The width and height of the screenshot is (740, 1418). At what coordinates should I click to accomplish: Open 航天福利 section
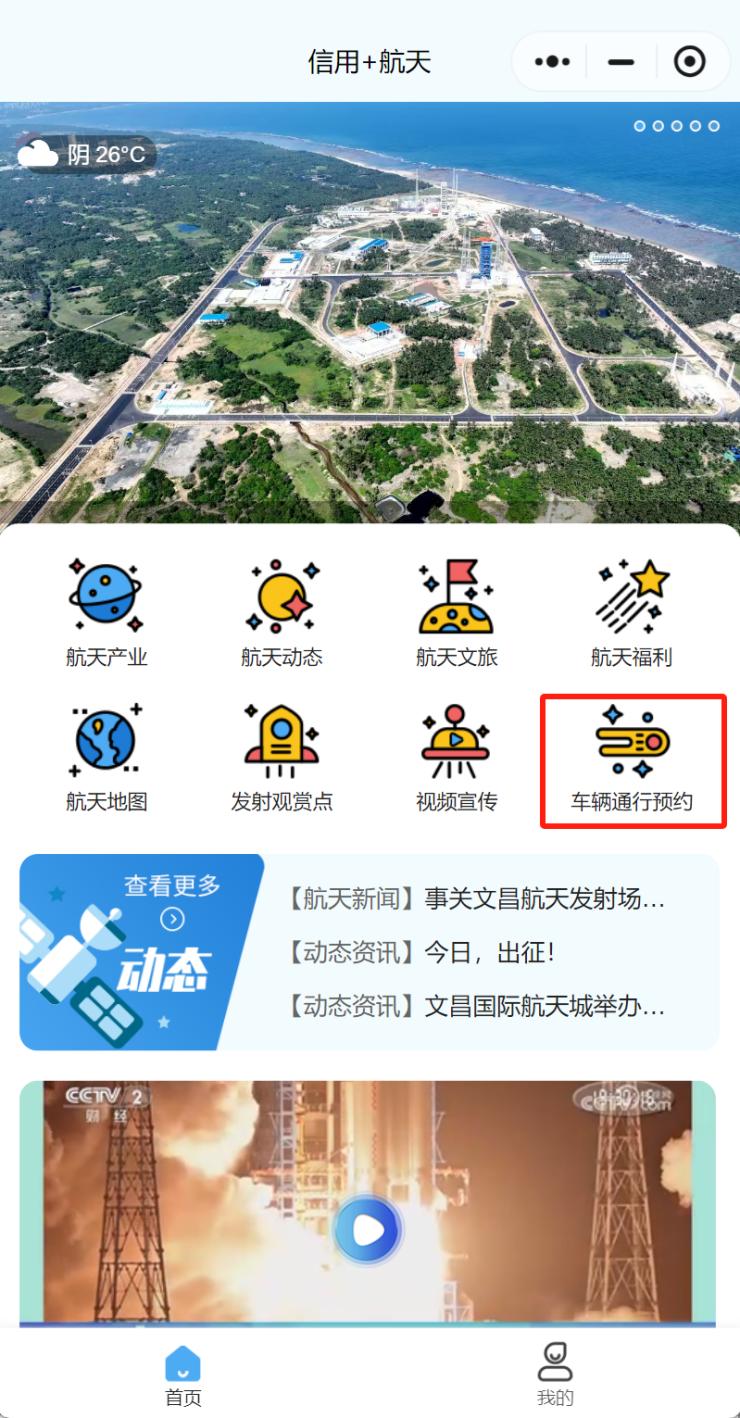point(631,612)
